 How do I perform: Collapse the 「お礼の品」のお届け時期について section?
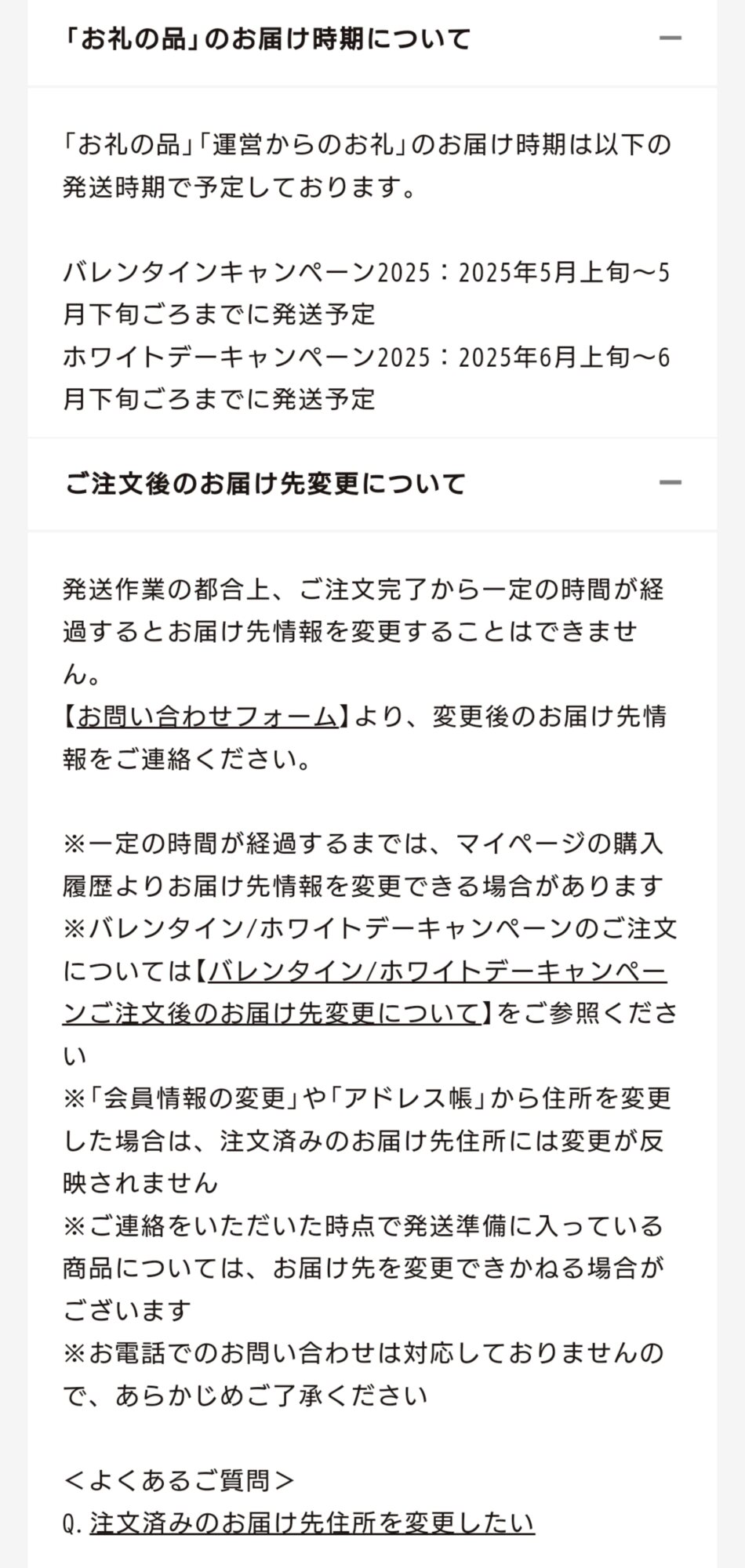[372, 38]
